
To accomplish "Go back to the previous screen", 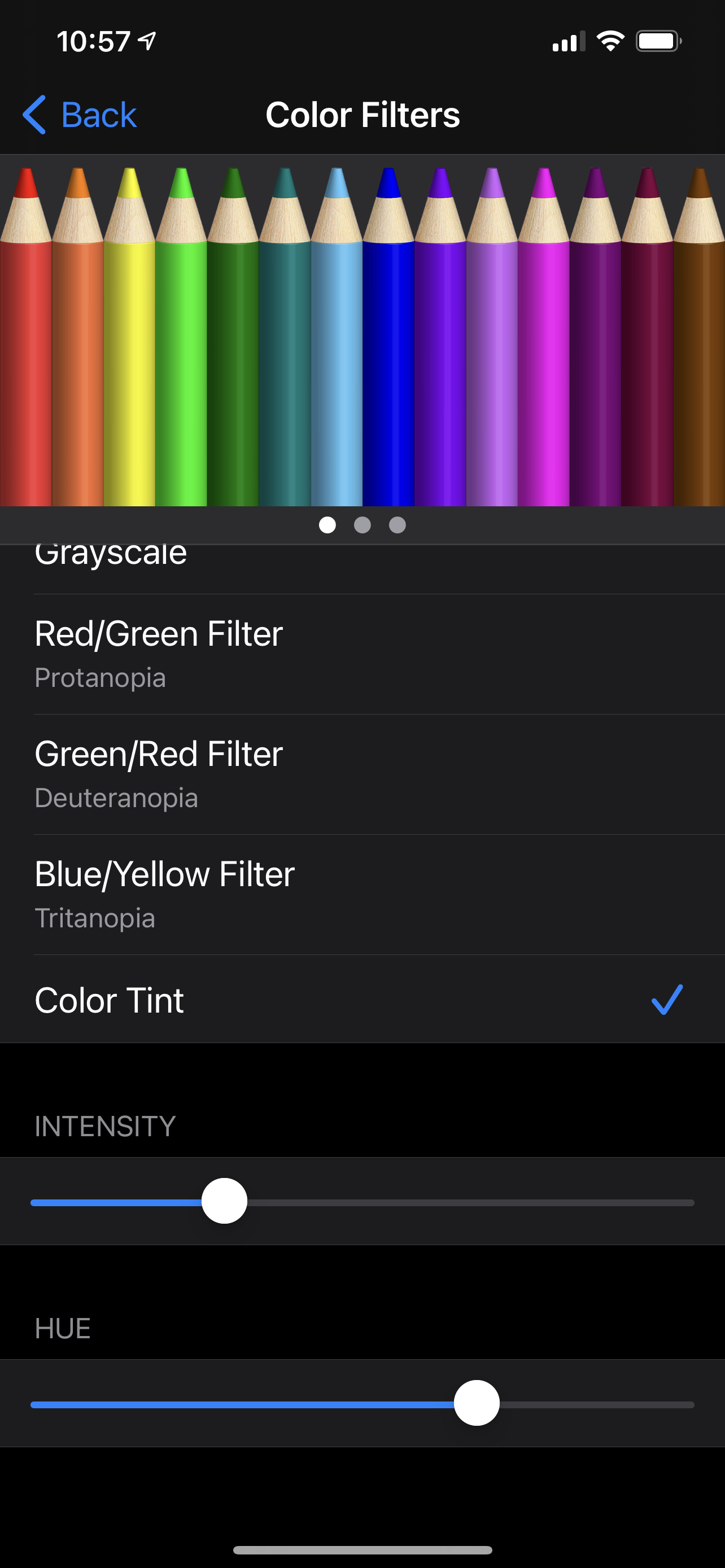I will coord(80,115).
